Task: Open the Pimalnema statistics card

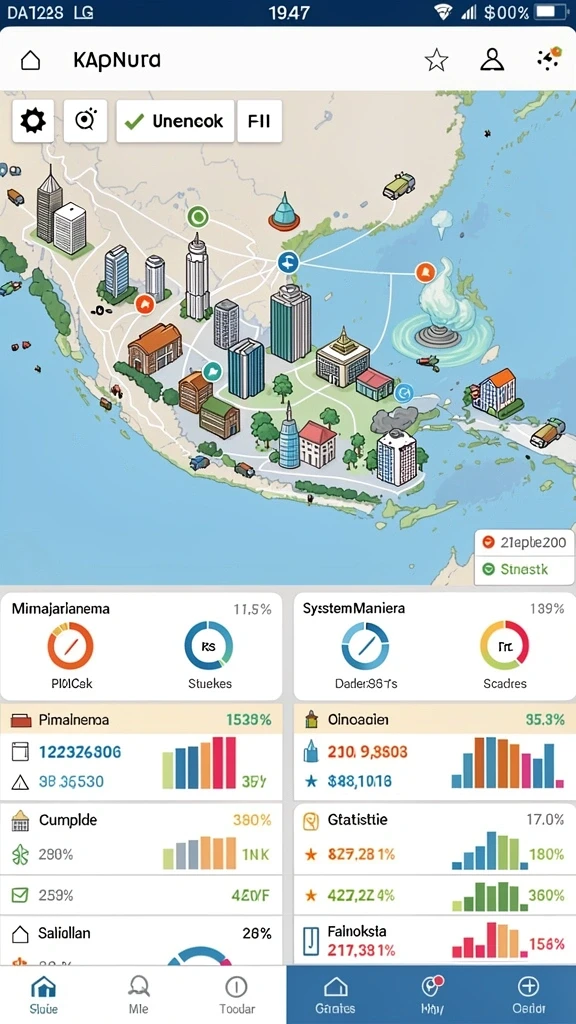Action: pyautogui.click(x=141, y=752)
